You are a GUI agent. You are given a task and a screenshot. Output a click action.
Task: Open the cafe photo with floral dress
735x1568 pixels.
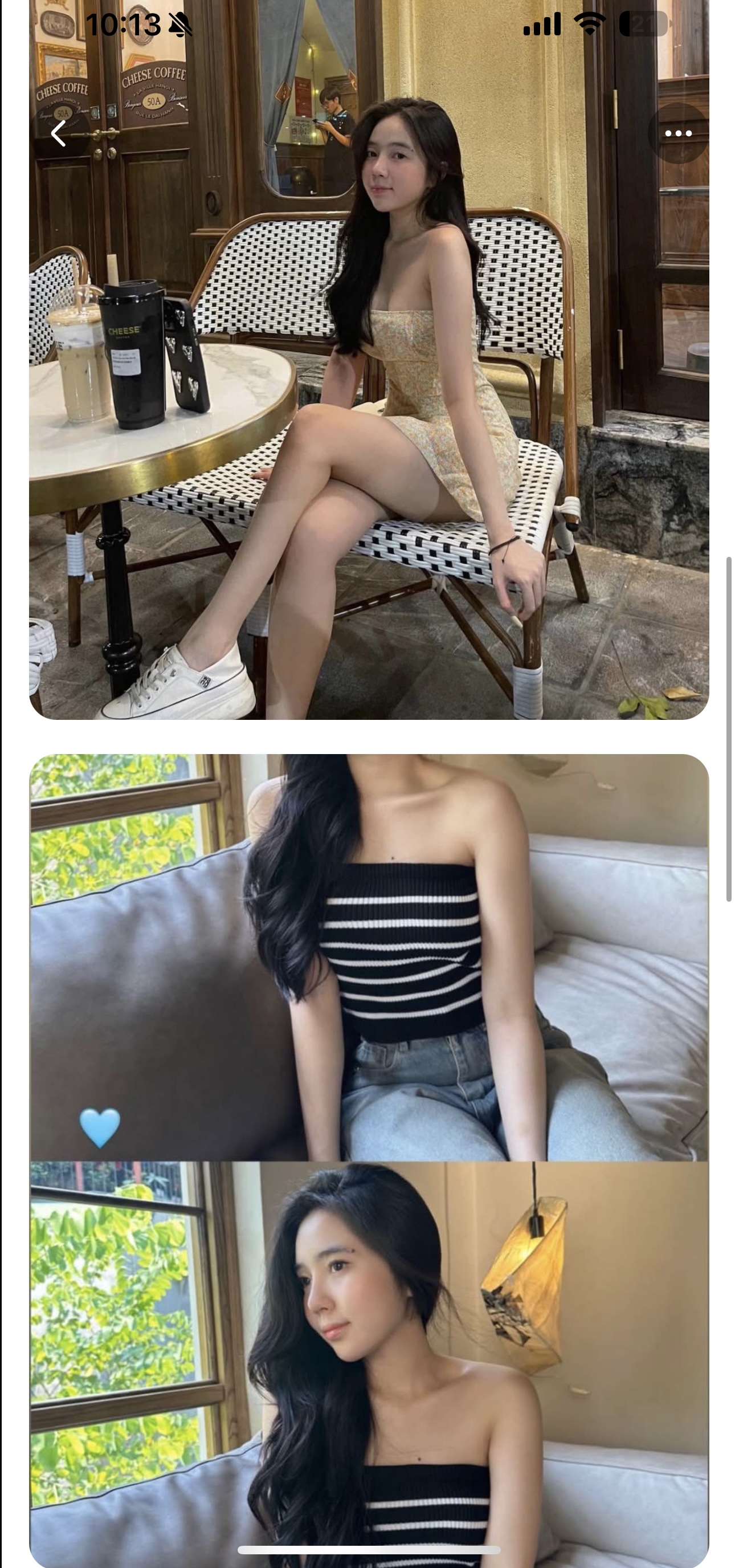click(369, 360)
